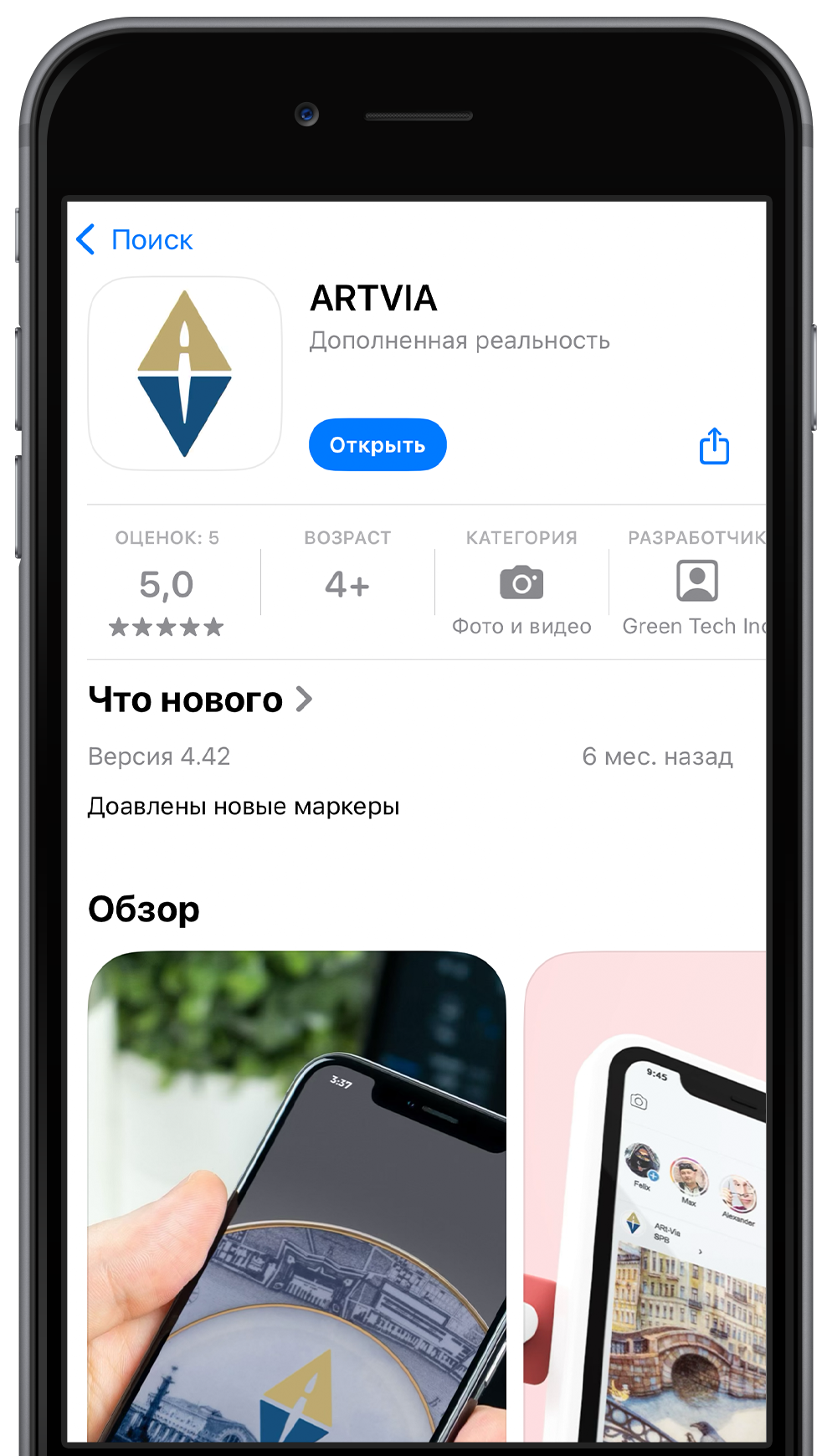
Task: Open the Что нового version history
Action: click(x=201, y=700)
